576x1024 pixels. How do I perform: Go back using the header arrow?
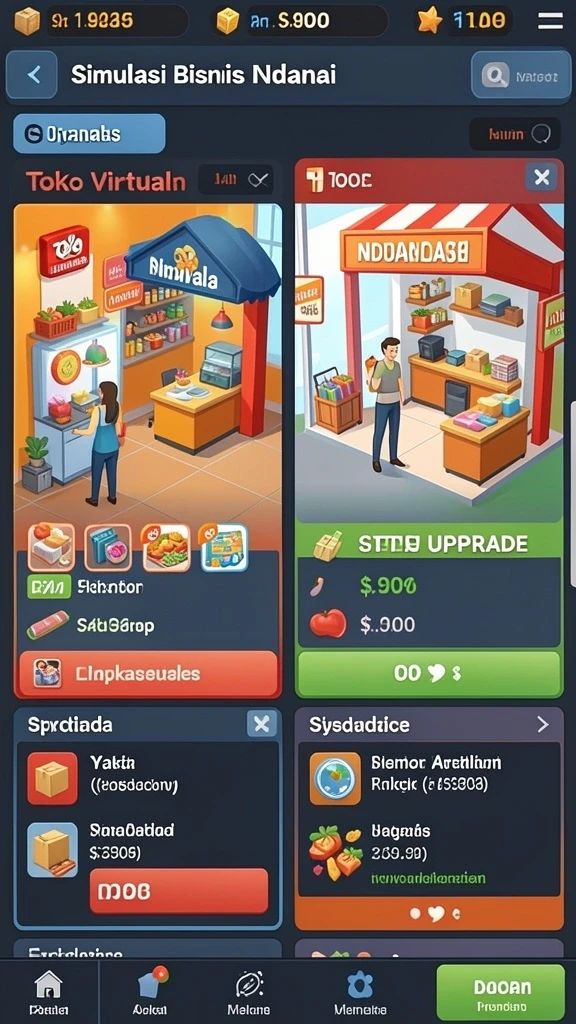[x=31, y=75]
